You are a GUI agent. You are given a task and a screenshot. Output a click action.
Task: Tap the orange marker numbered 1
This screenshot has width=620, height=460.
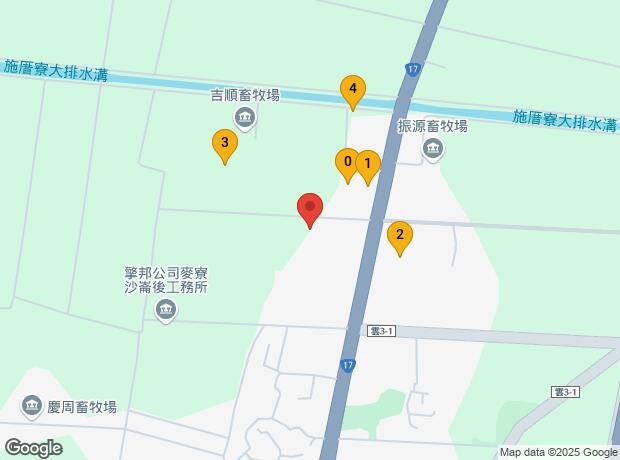click(x=367, y=164)
